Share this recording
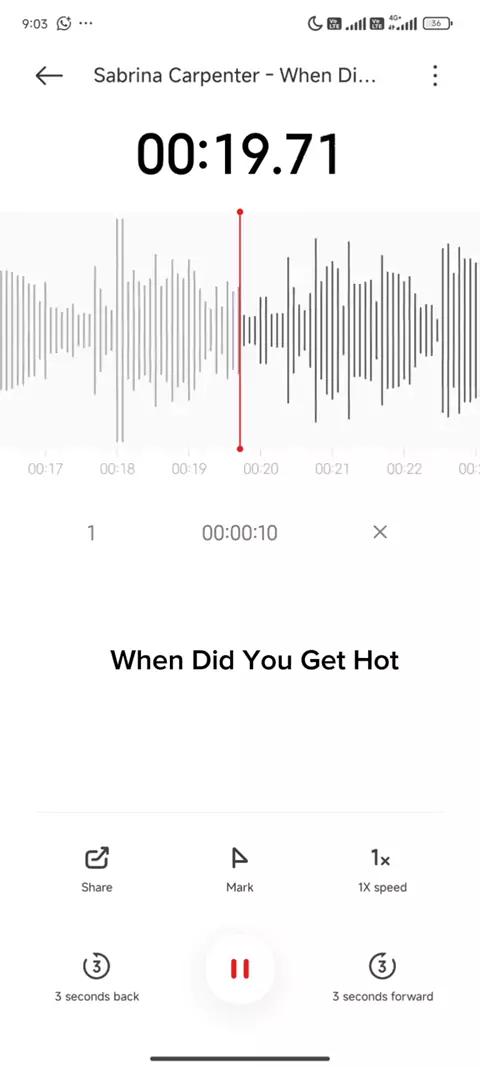The image size is (480, 1068). (97, 870)
